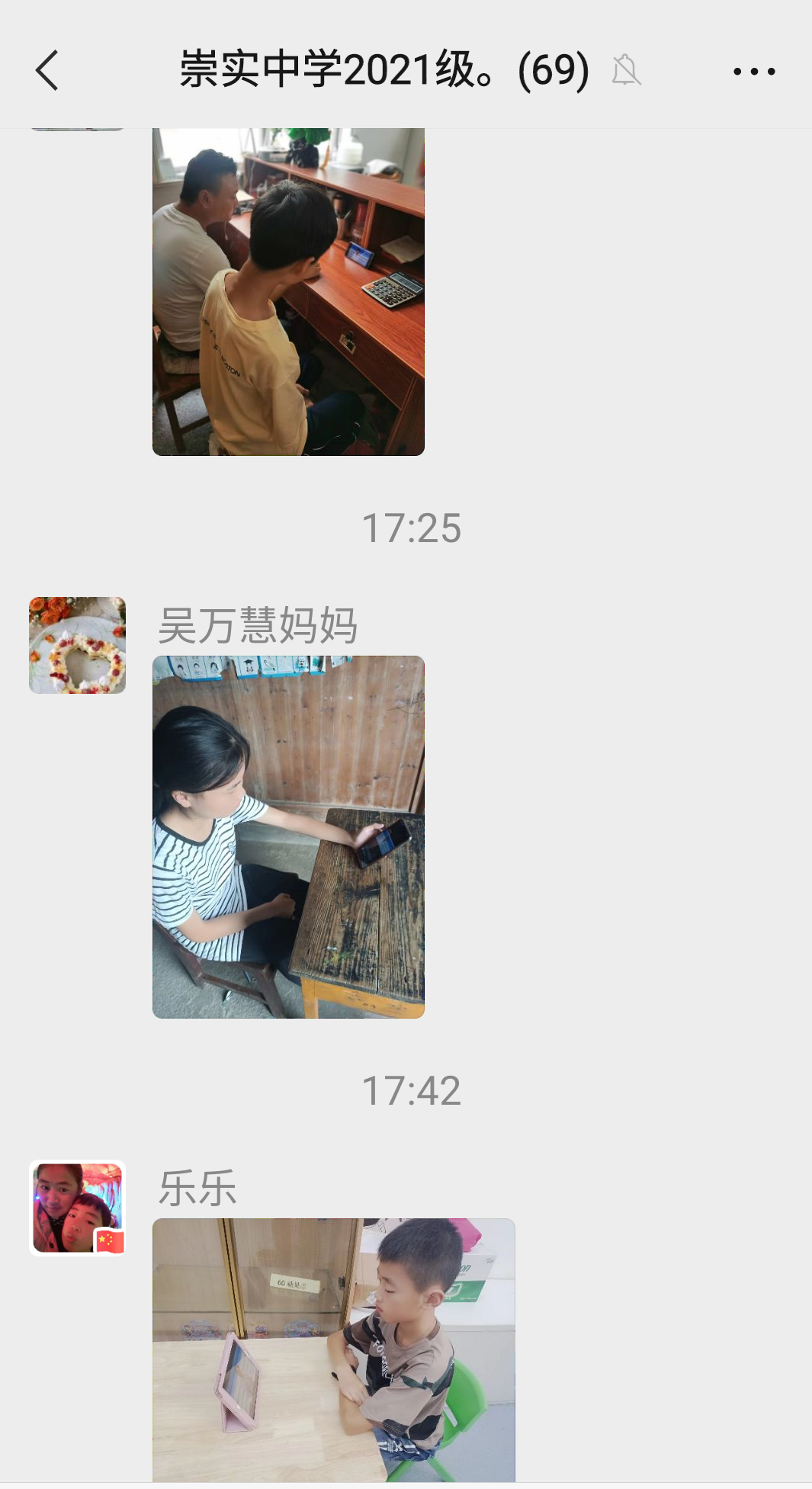The image size is (812, 1489).
Task: Open 乐乐's profile avatar
Action: (x=78, y=1208)
